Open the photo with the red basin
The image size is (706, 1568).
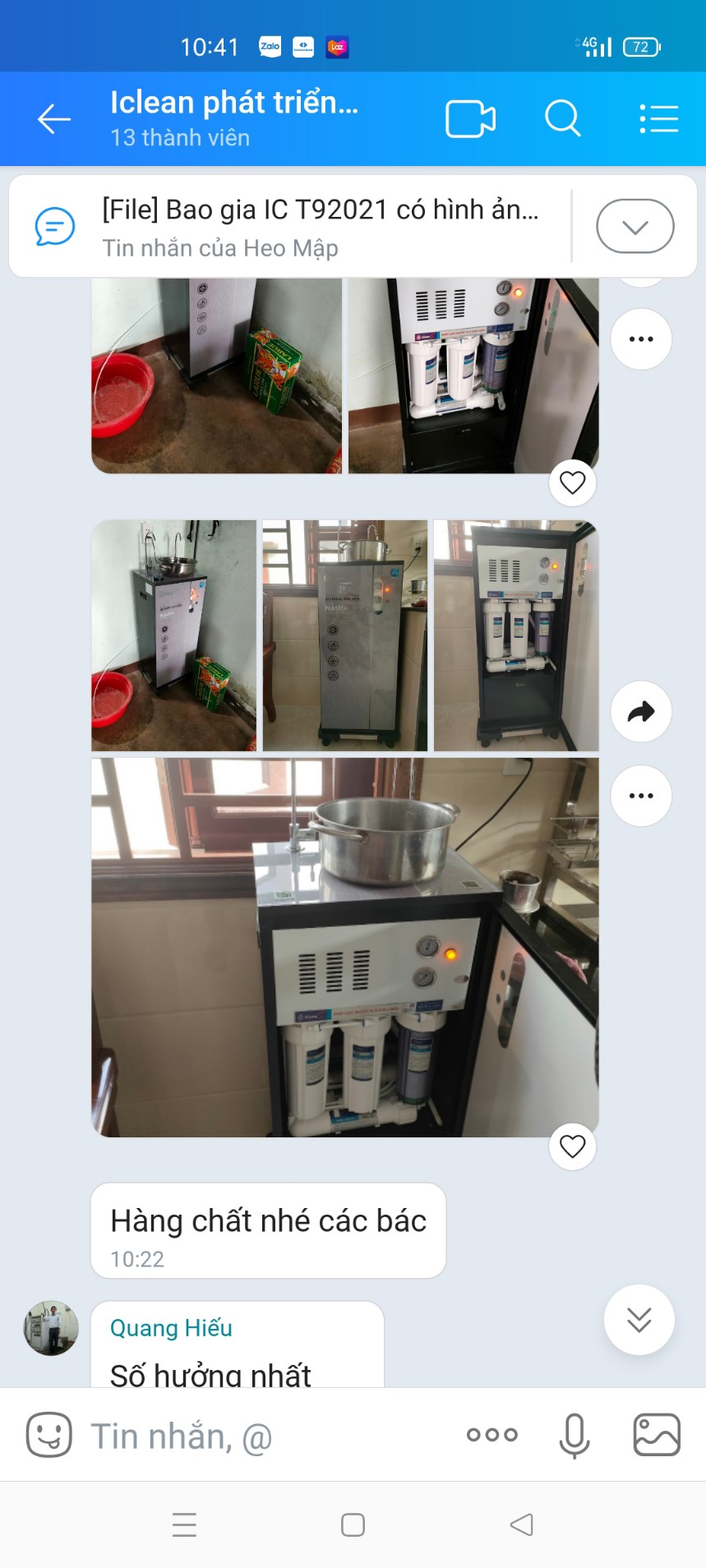(x=173, y=635)
